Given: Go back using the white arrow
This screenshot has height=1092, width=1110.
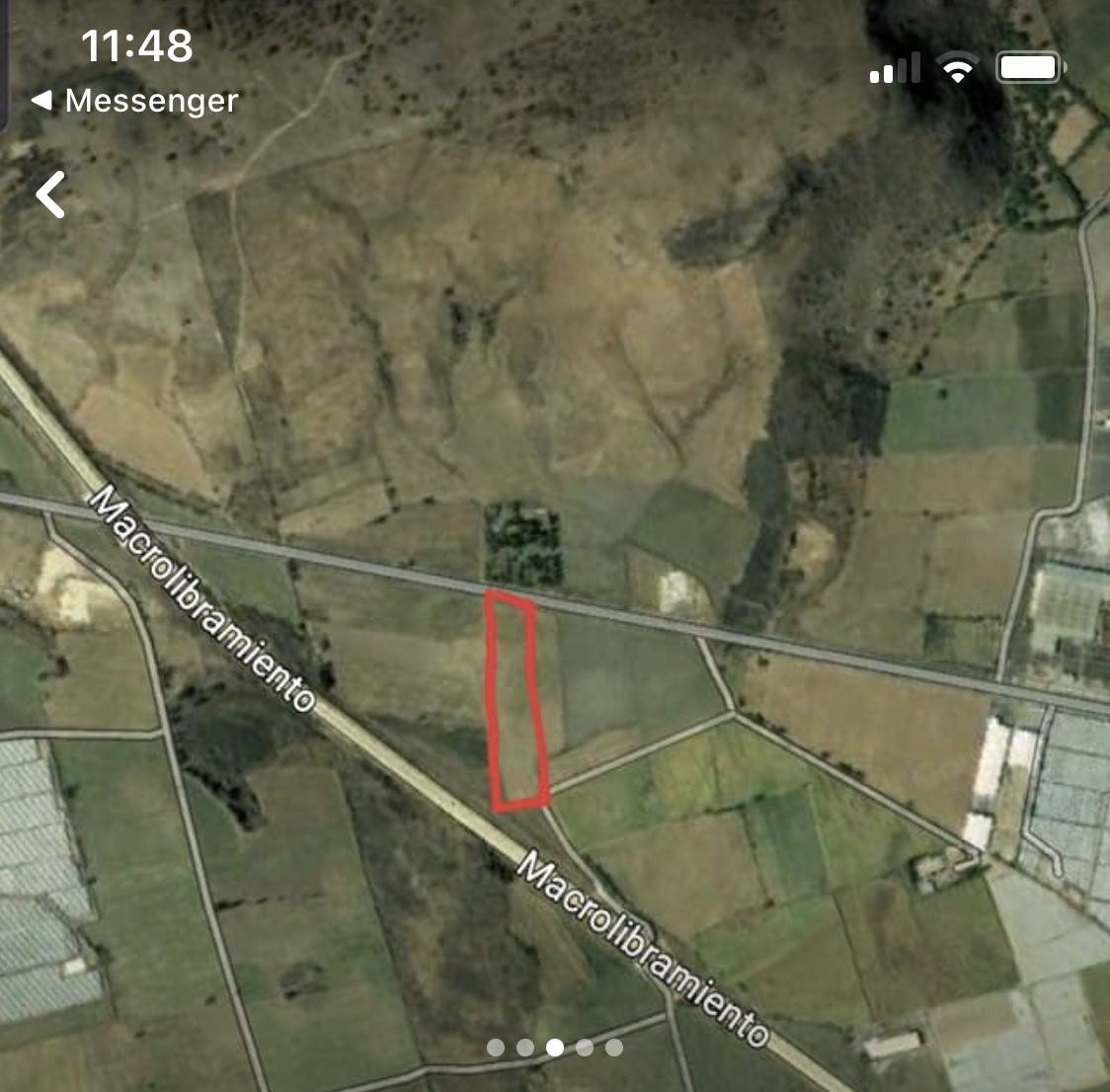Looking at the screenshot, I should coord(51,195).
